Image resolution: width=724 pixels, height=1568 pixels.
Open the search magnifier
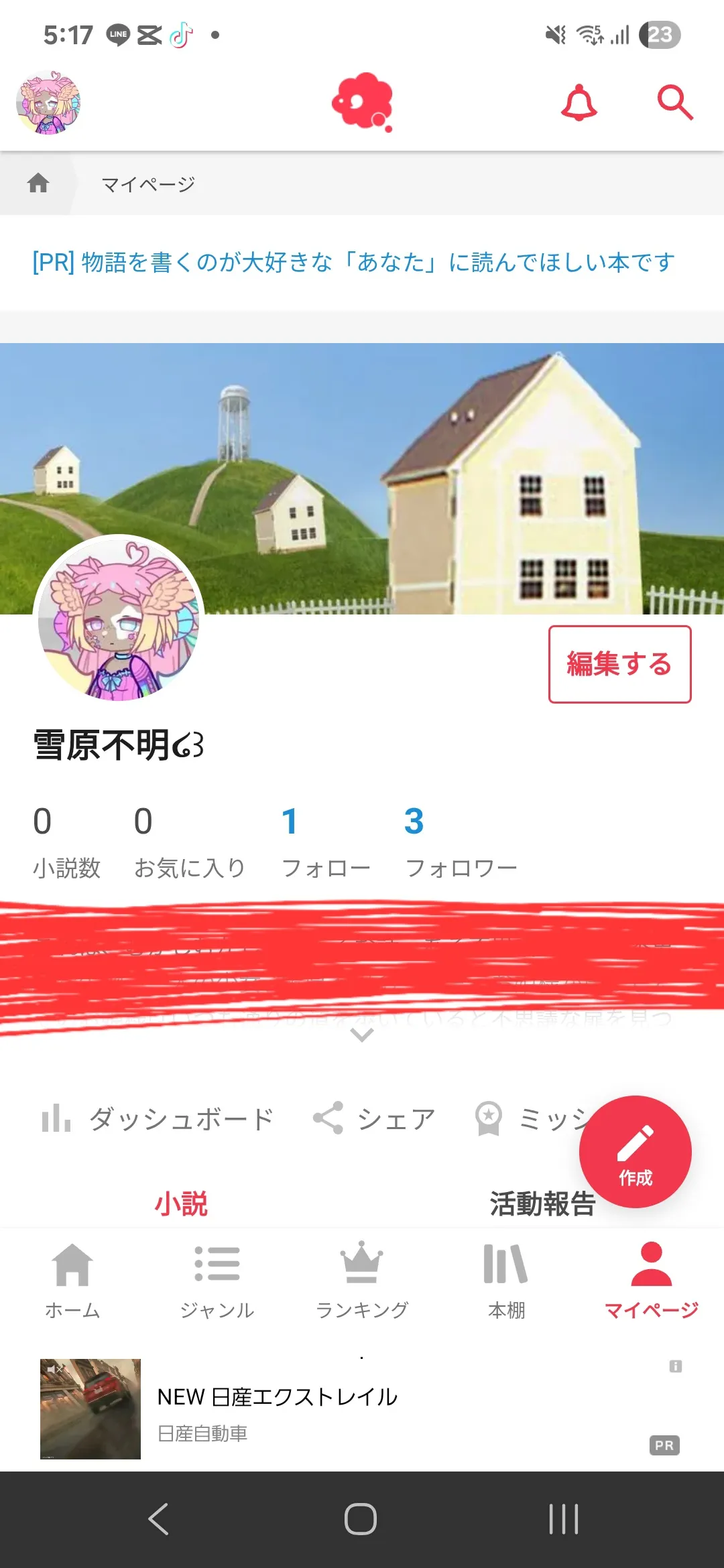tap(674, 103)
